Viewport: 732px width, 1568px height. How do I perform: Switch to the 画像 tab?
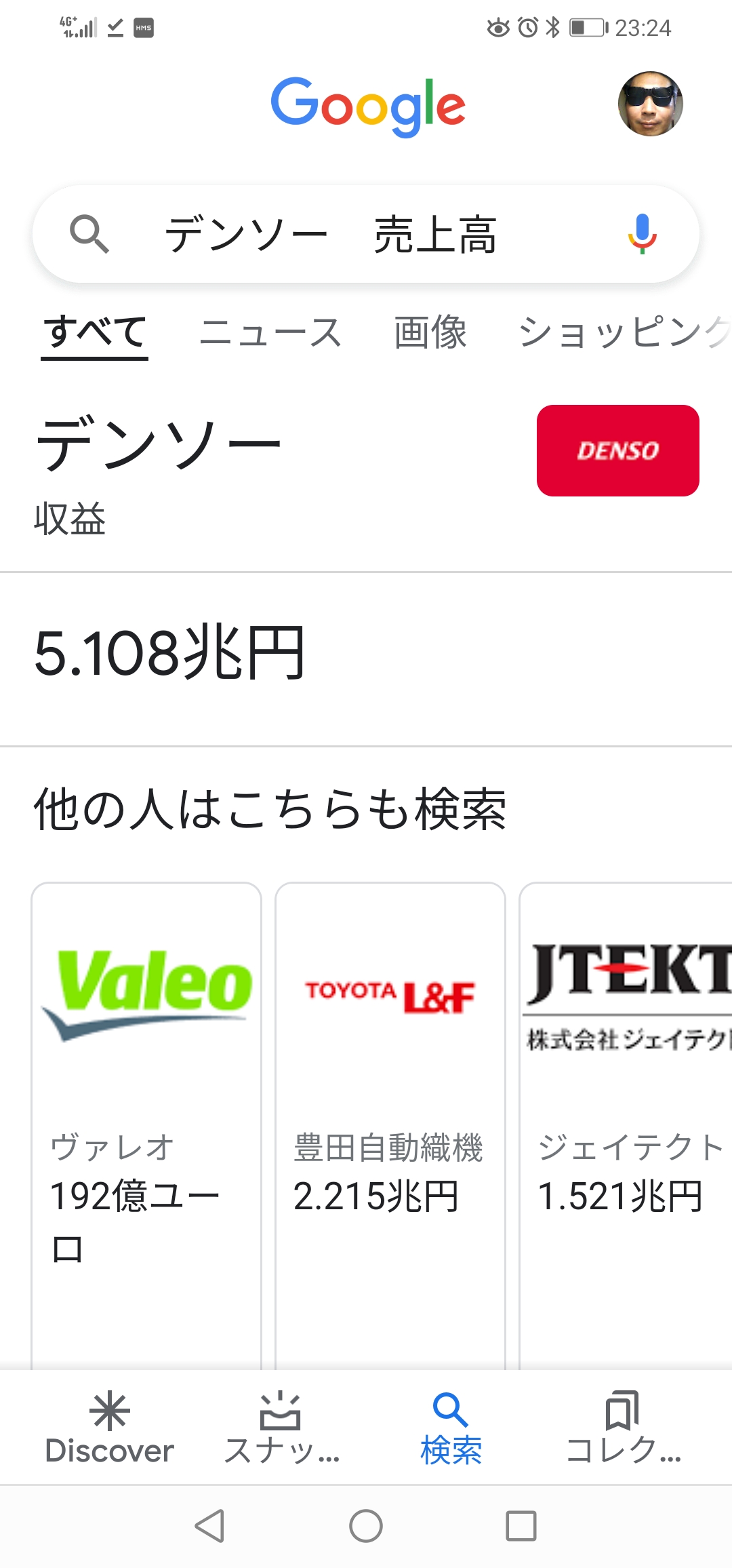coord(430,333)
